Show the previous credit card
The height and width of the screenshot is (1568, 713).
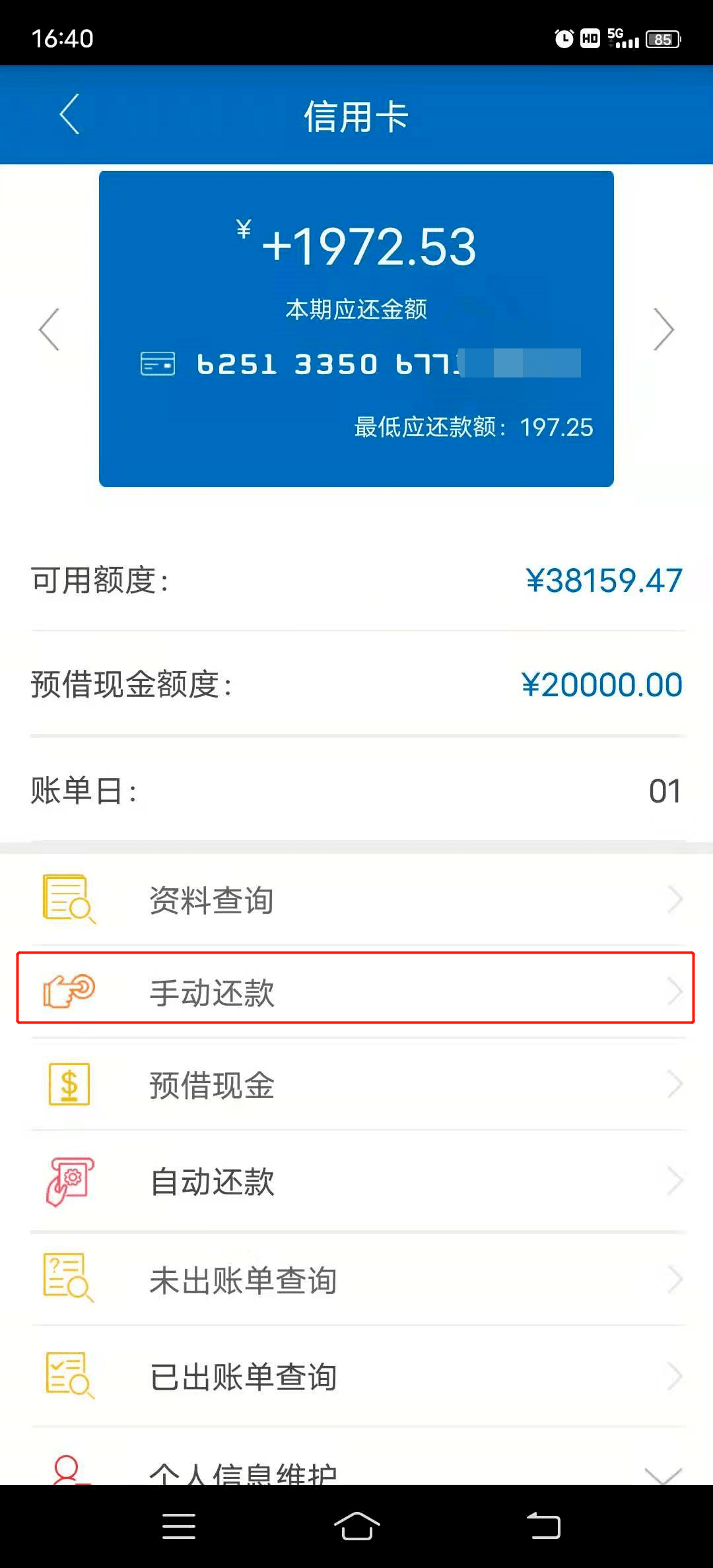click(50, 329)
